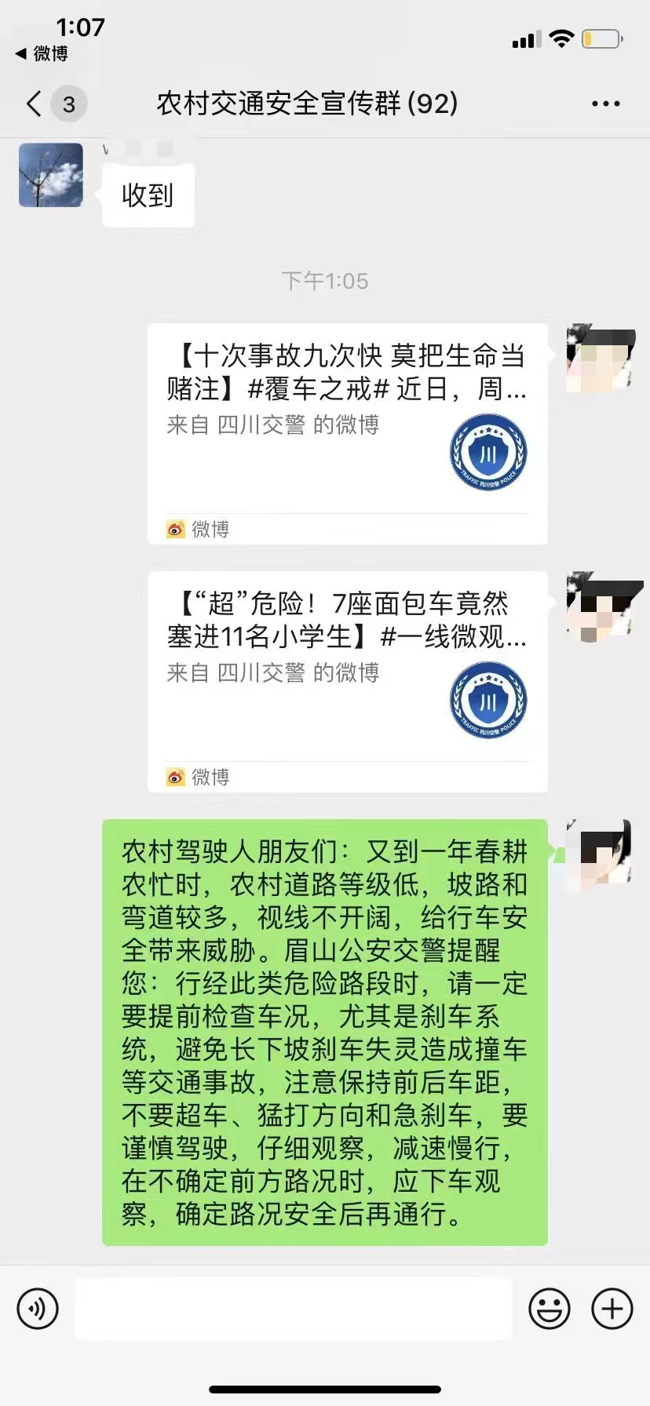Screen dimensions: 650x1406
Task: Open the 十次事故九次快 Weibo card
Action: tap(347, 433)
